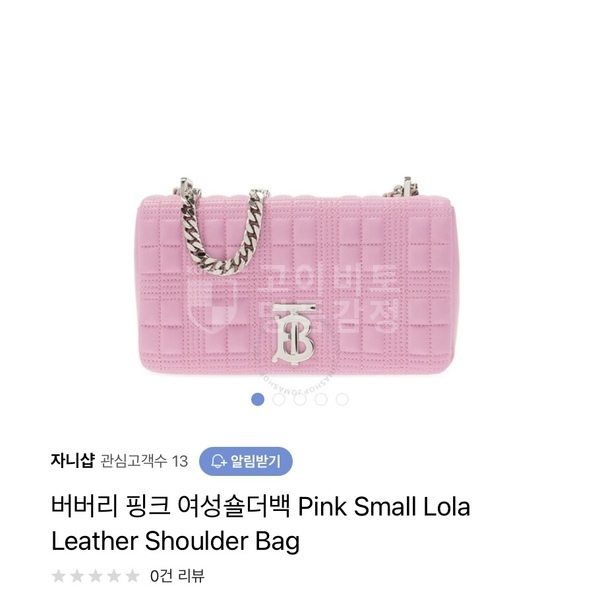Open the 0건 리뷰 reviews section
This screenshot has width=600, height=600.
click(177, 576)
